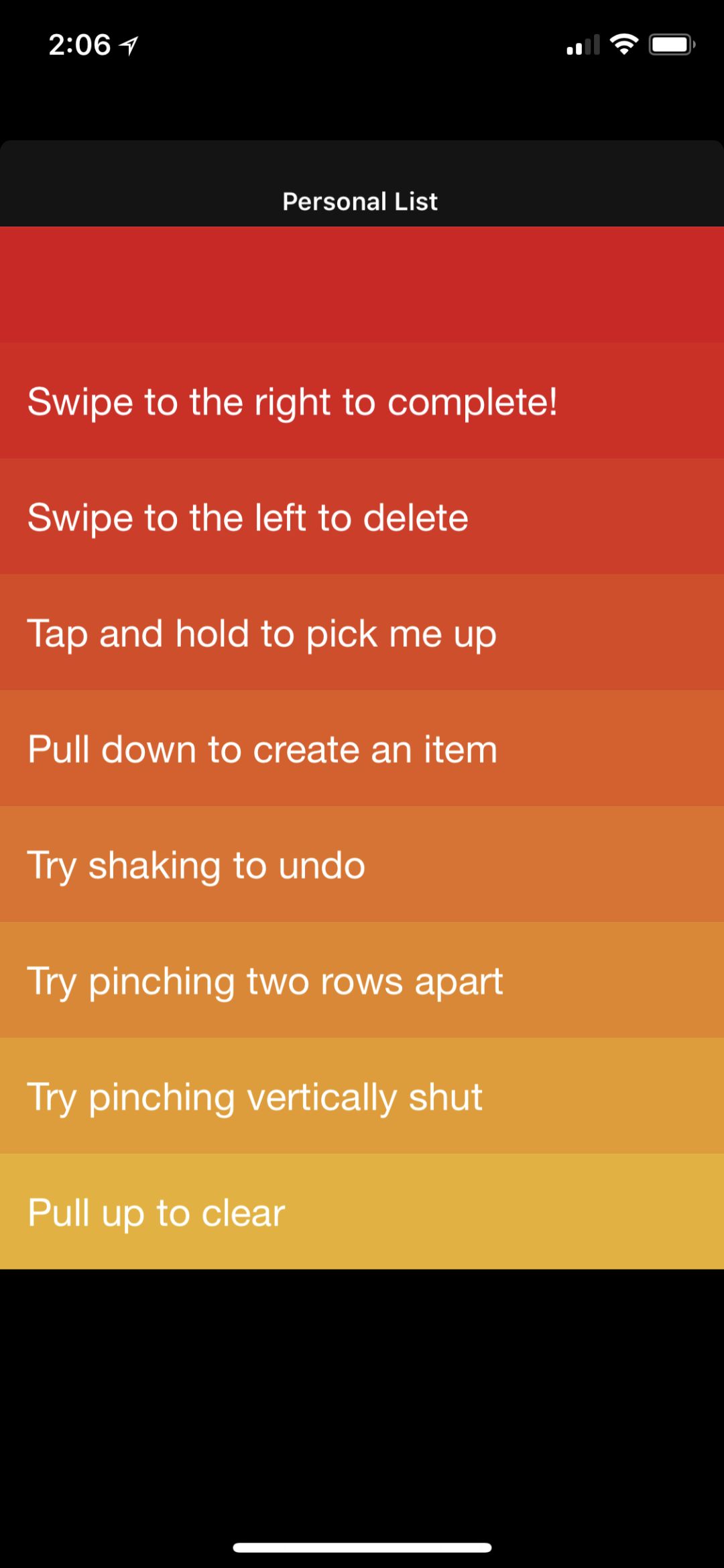This screenshot has width=724, height=1568.
Task: Tap the "Tap and hold to pick me up" item
Action: tap(261, 634)
